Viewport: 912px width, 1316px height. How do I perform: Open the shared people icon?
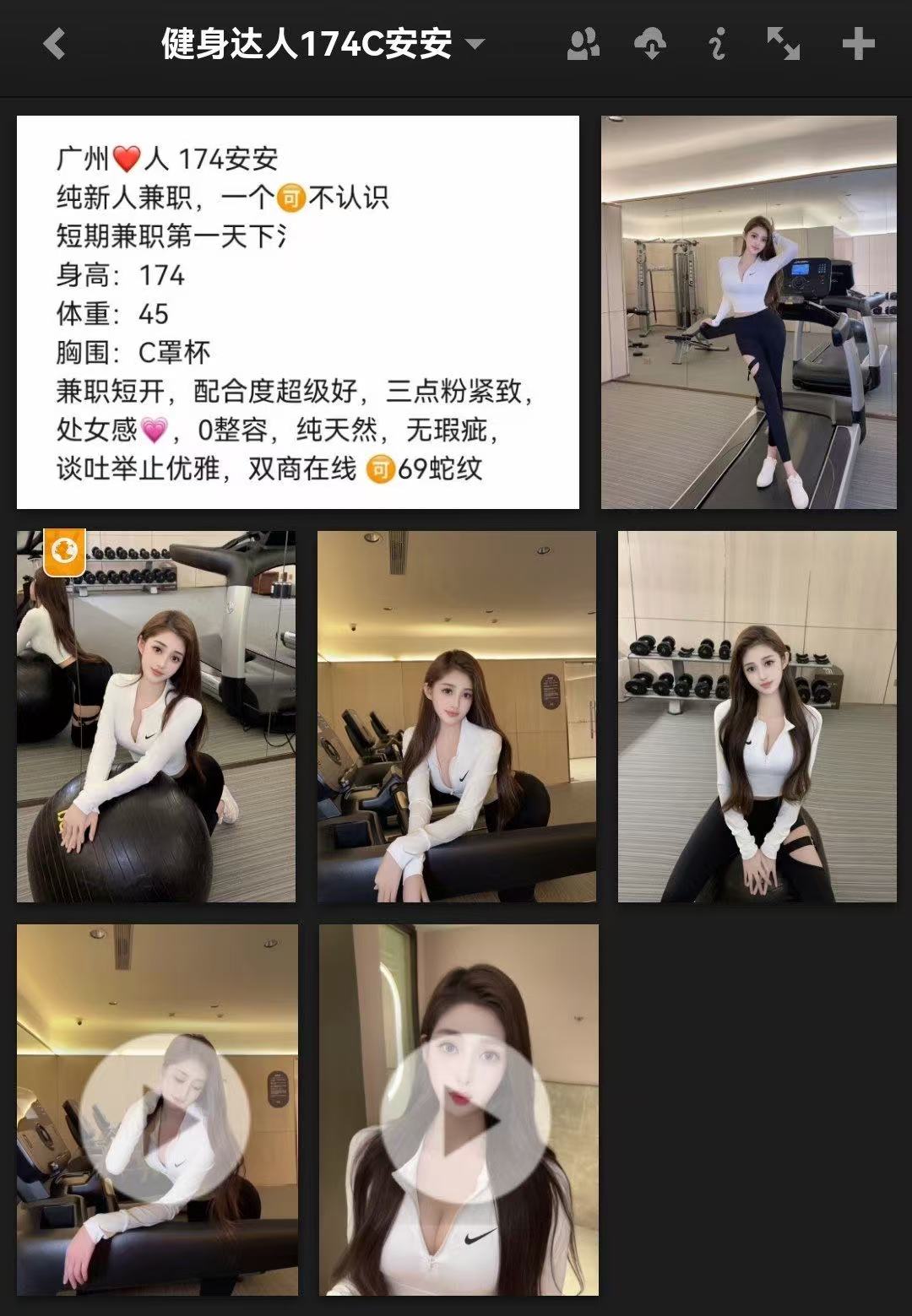pos(583,44)
